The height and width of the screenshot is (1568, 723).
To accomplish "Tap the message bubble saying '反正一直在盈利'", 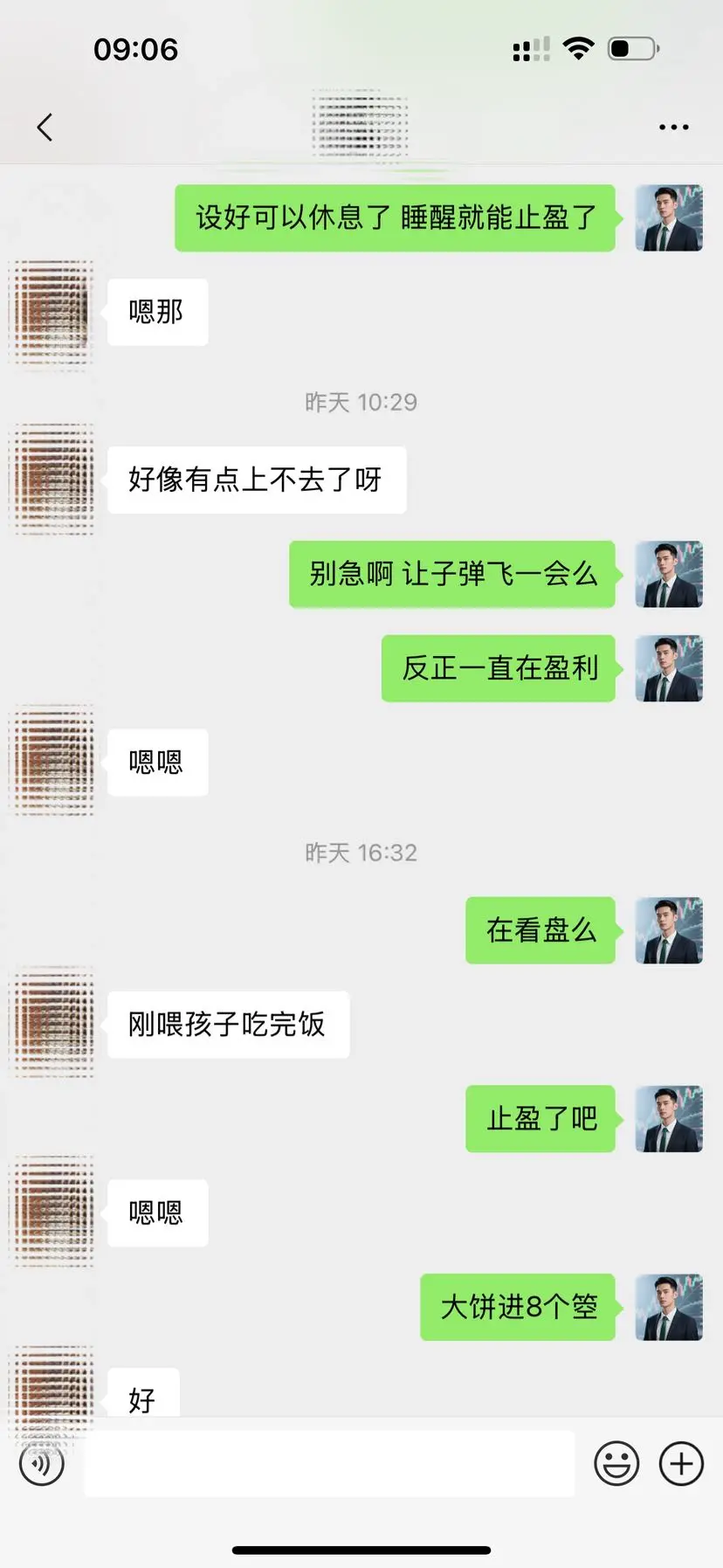I will click(498, 668).
